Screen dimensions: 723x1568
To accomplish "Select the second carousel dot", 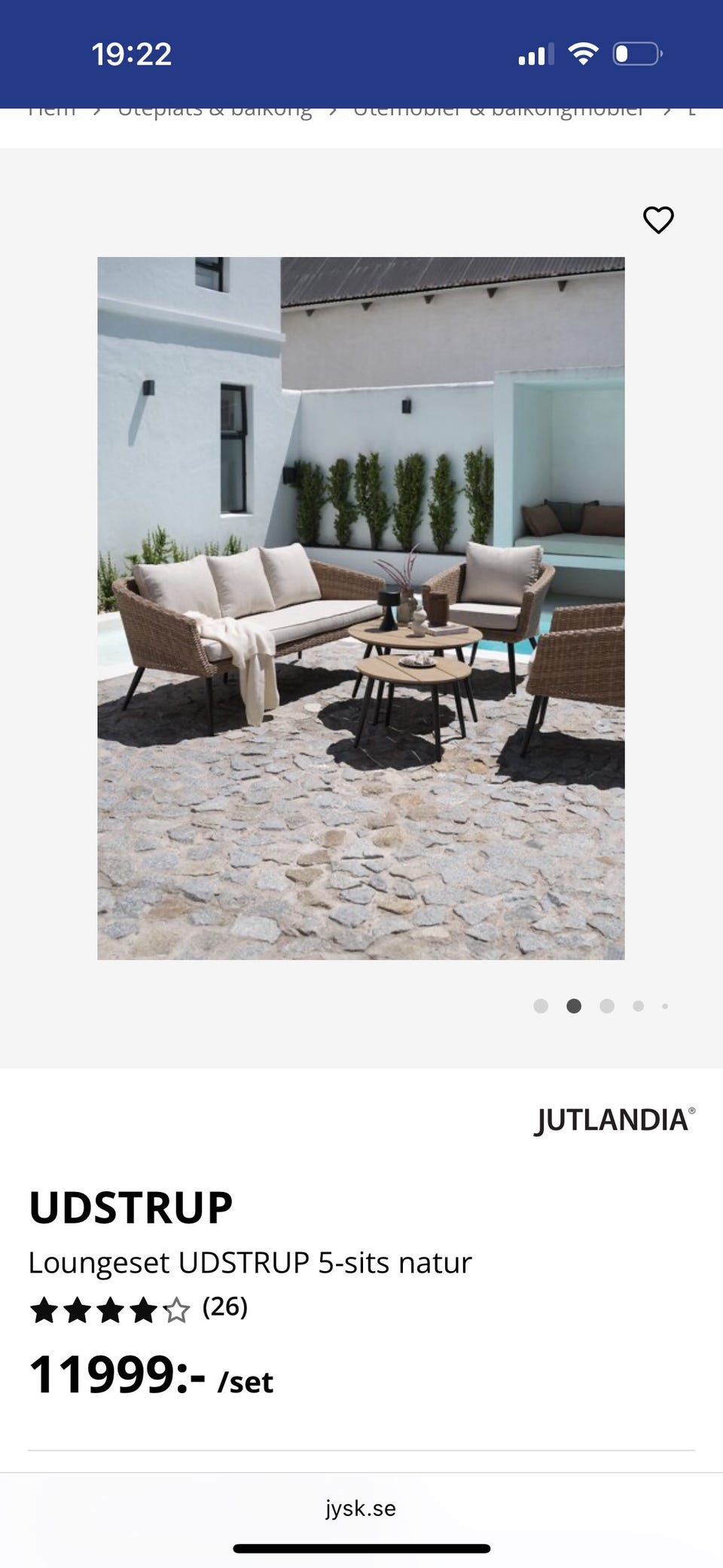I will tap(575, 1006).
